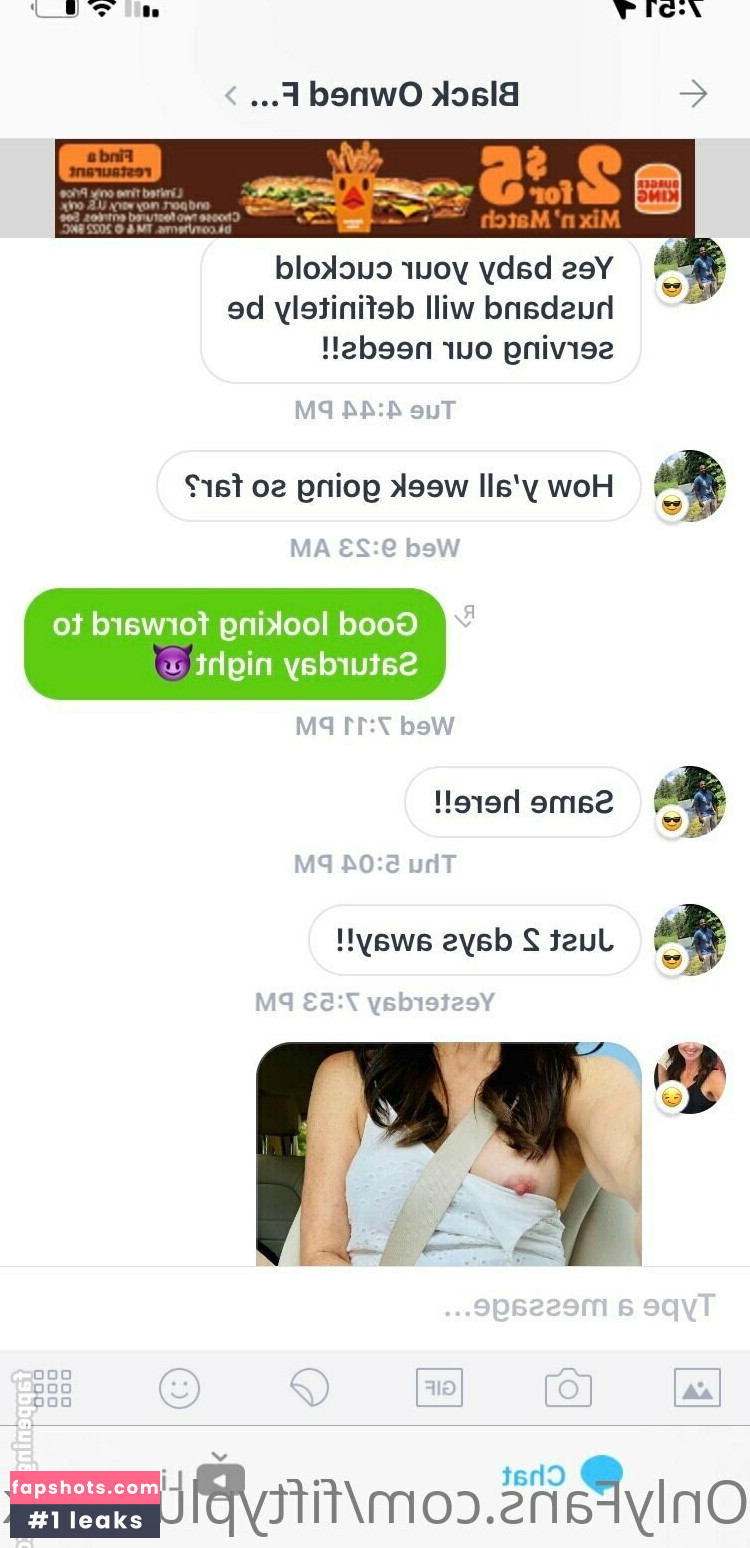Open the camera to take a photo
Image resolution: width=750 pixels, height=1548 pixels.
pyautogui.click(x=568, y=1388)
